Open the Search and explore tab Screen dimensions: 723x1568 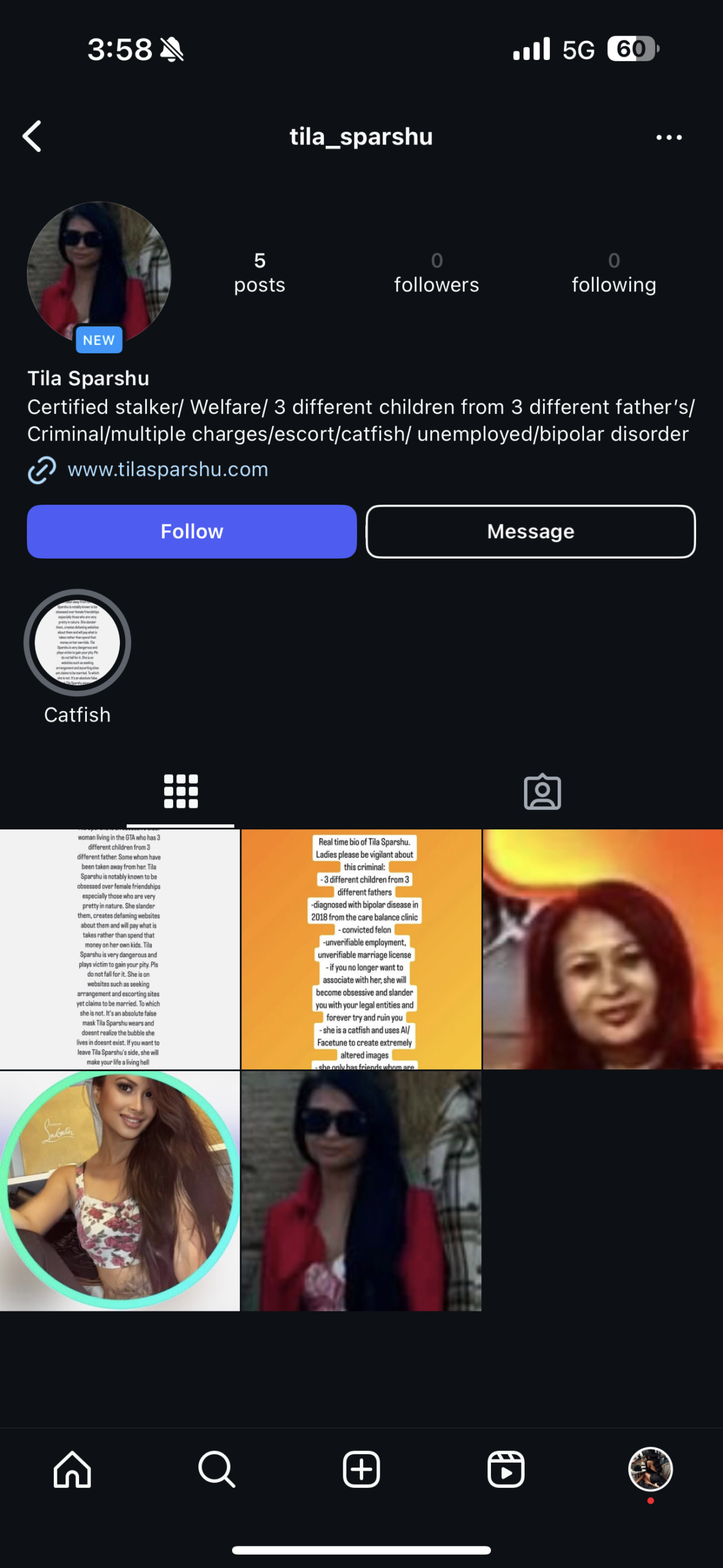click(217, 1469)
